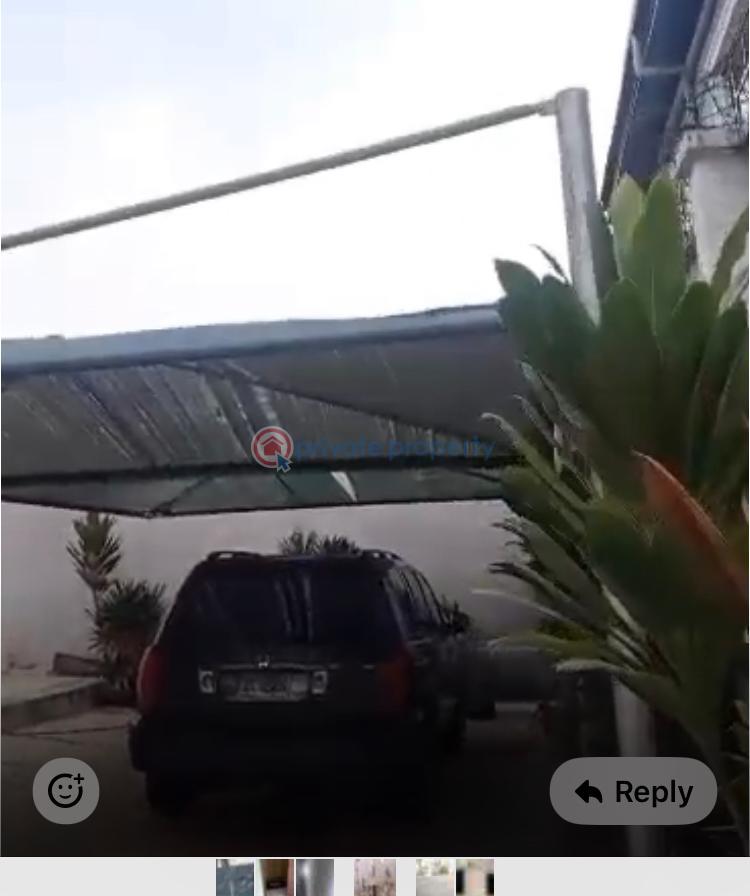Select the carport canopy in the photo
Image resolution: width=750 pixels, height=896 pixels.
click(x=250, y=400)
